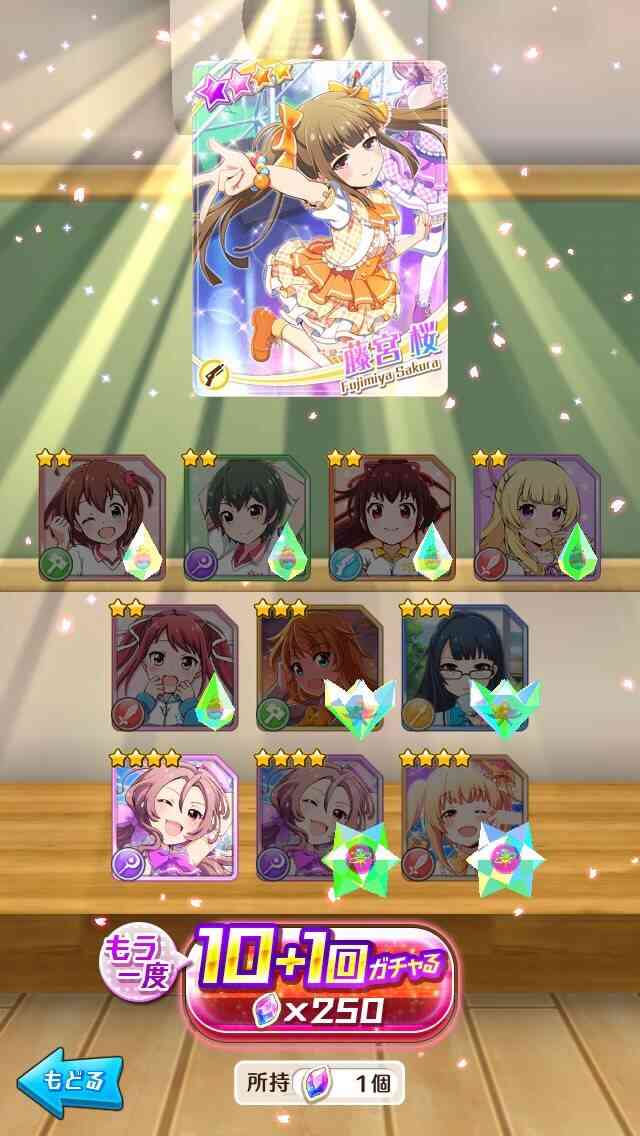The width and height of the screenshot is (640, 1136).
Task: Open the three-star orange-haired girl card
Action: tap(320, 667)
